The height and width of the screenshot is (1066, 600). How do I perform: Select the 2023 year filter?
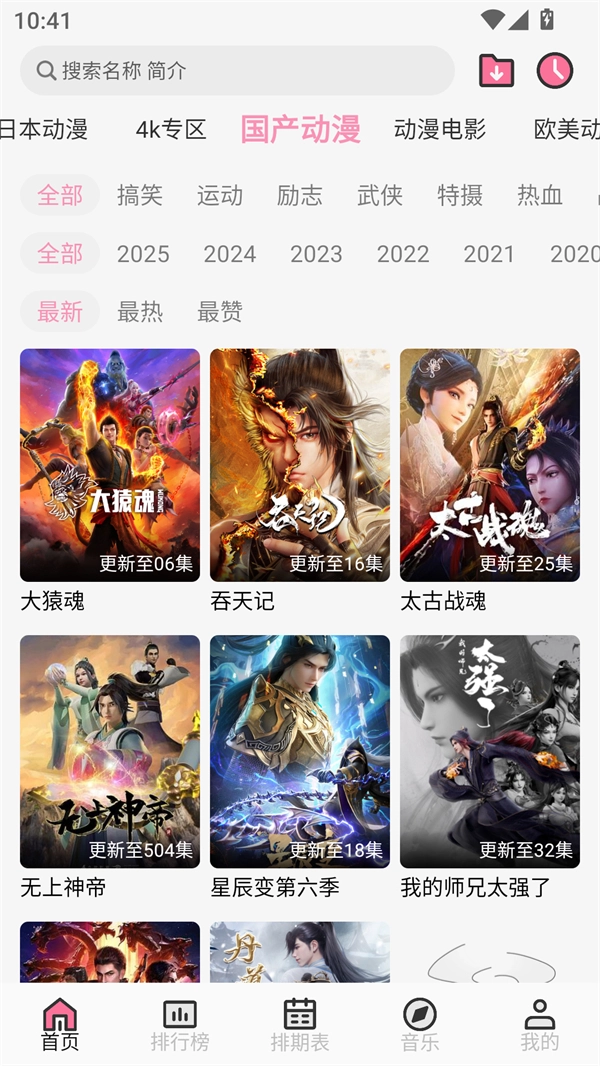click(x=316, y=254)
